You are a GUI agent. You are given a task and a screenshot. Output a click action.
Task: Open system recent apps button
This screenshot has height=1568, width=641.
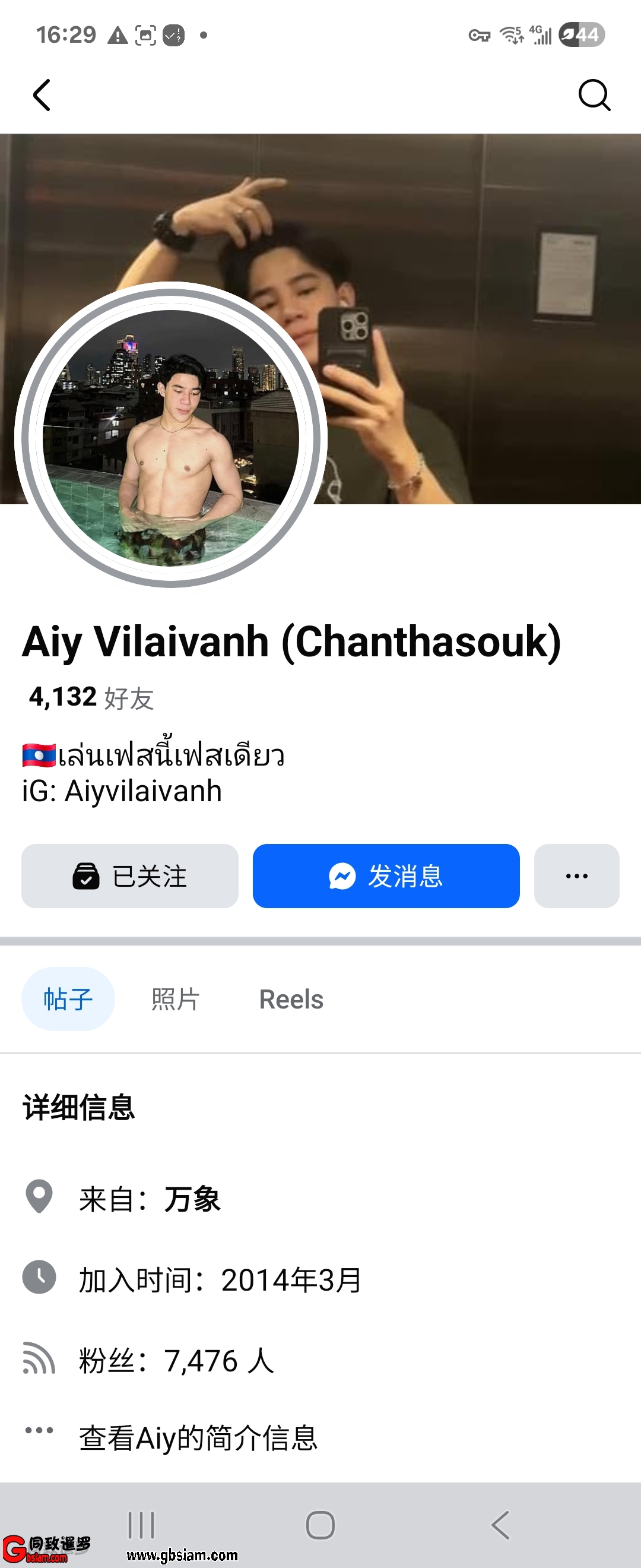pos(141,1525)
